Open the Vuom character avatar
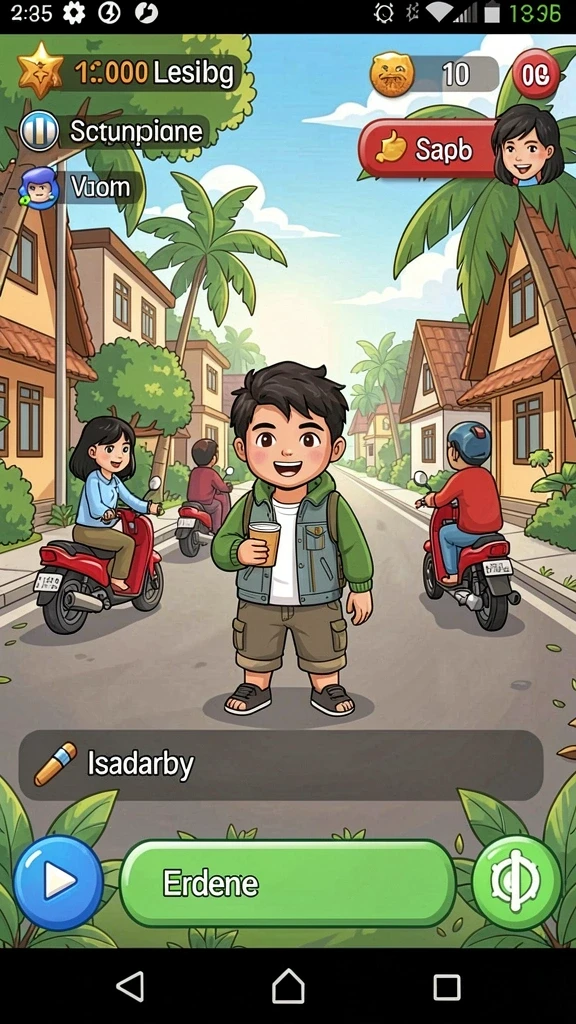This screenshot has height=1024, width=576. click(x=39, y=187)
